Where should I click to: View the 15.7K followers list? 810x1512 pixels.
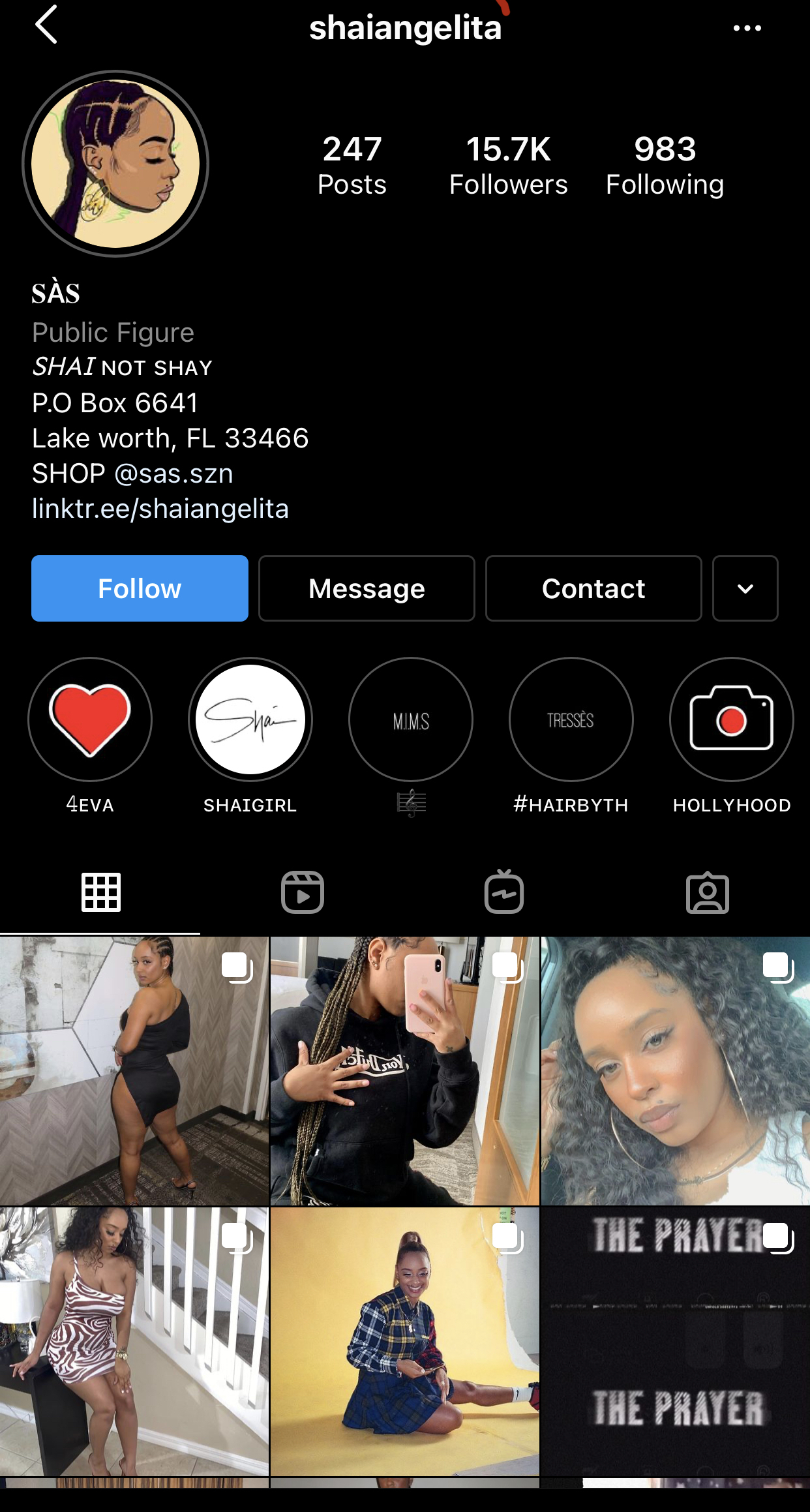[508, 166]
